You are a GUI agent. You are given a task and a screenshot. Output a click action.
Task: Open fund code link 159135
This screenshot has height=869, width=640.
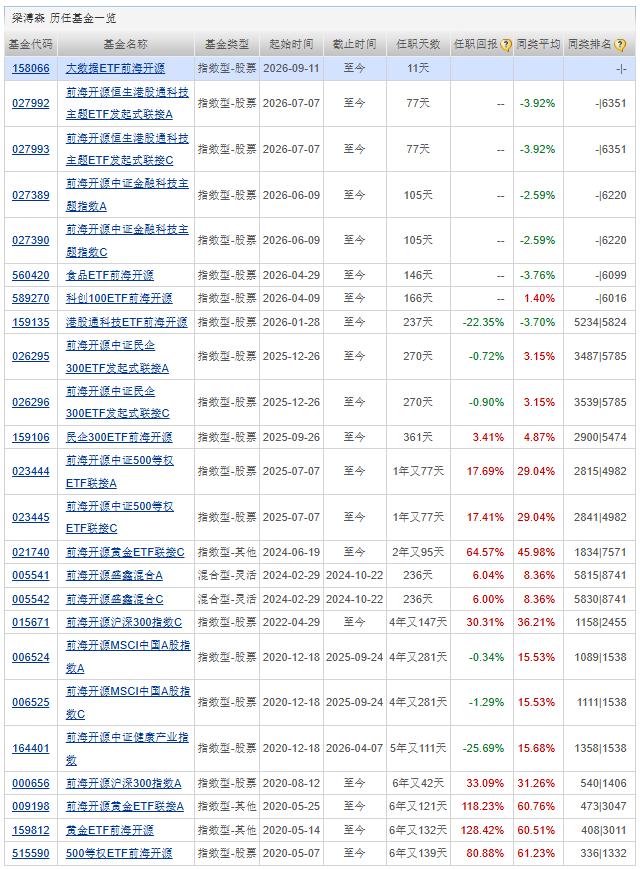click(30, 322)
